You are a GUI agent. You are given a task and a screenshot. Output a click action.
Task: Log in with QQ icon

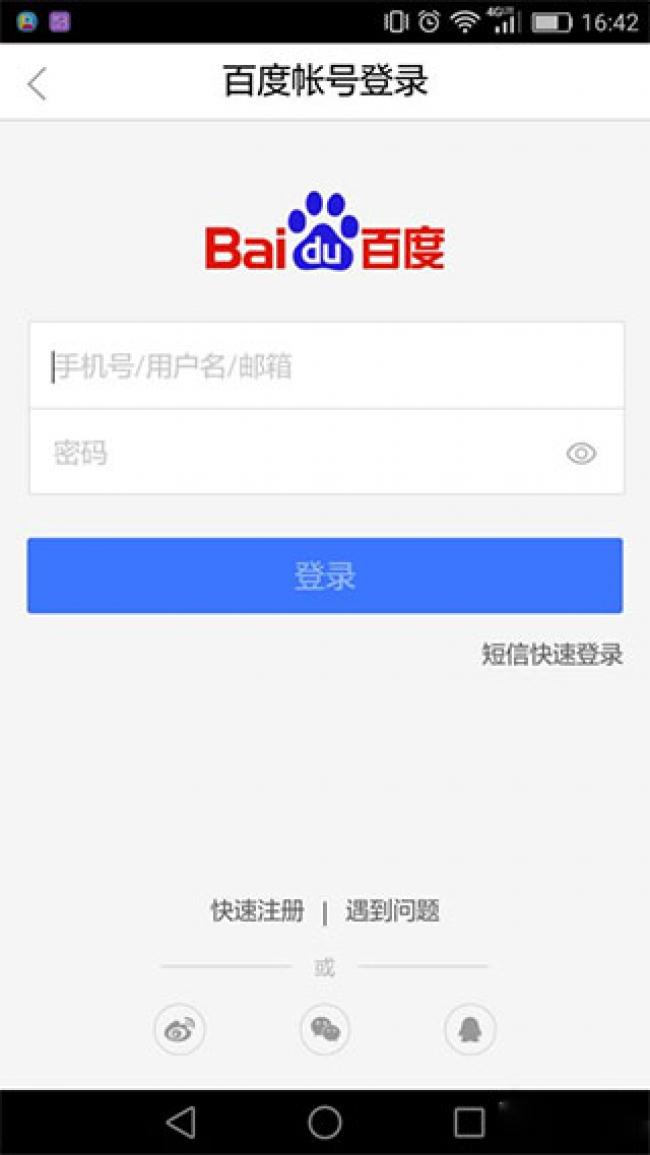tap(469, 1029)
